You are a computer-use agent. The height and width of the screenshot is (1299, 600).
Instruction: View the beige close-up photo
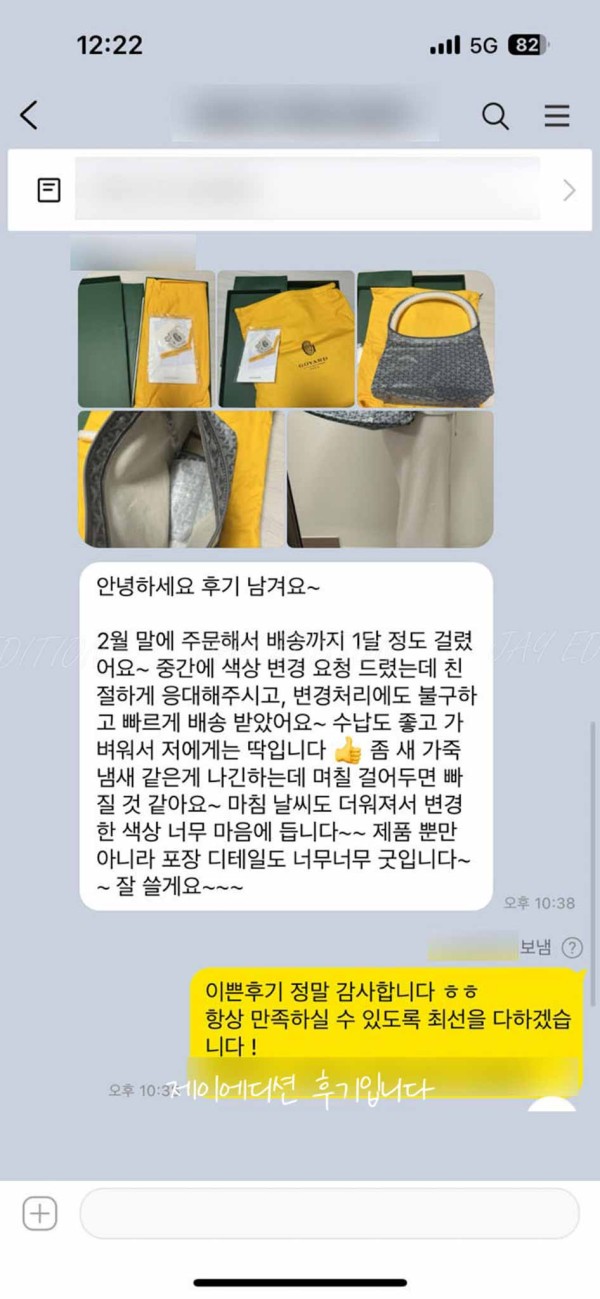tap(390, 478)
